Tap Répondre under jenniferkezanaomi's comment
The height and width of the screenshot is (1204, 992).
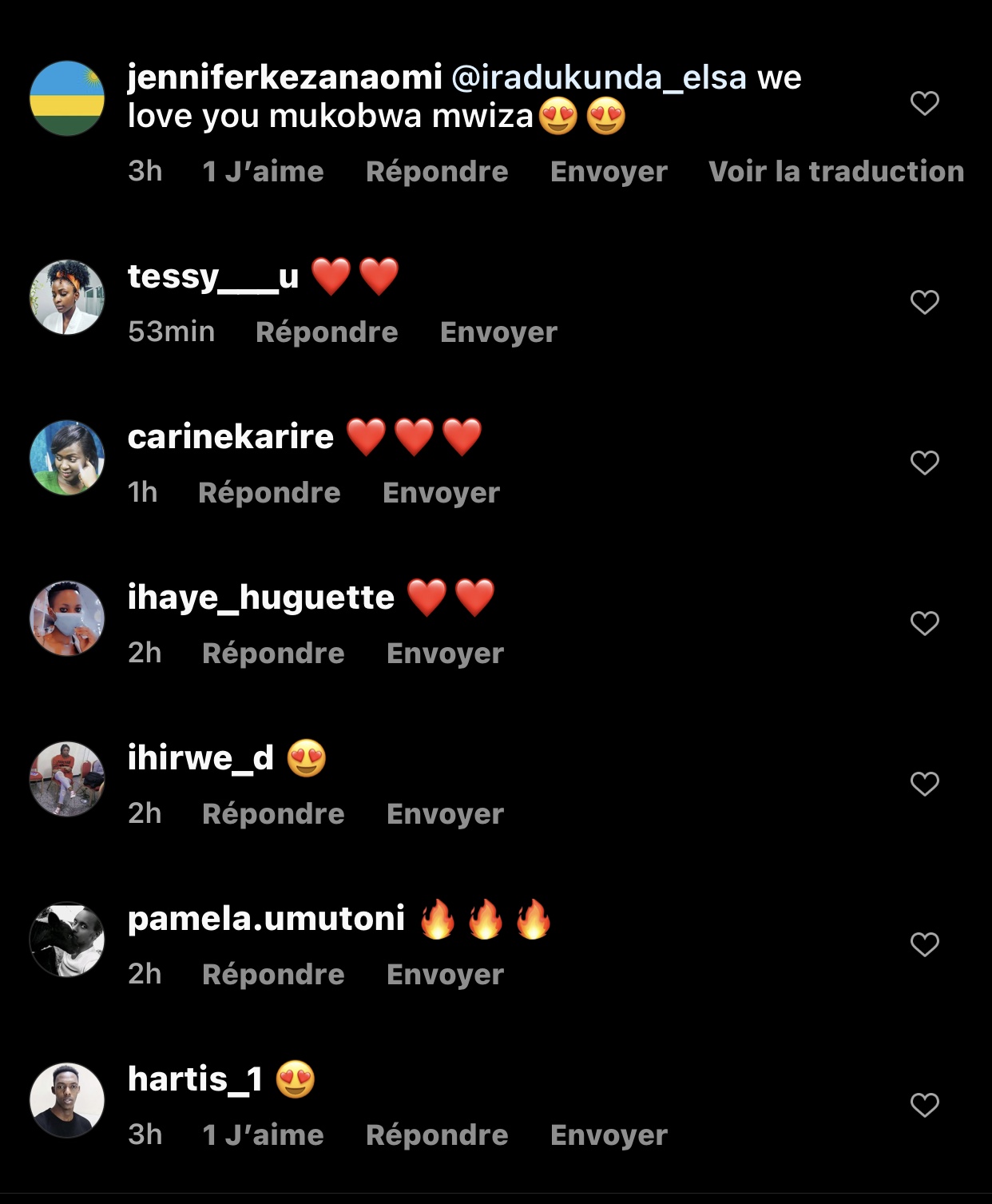click(x=436, y=172)
